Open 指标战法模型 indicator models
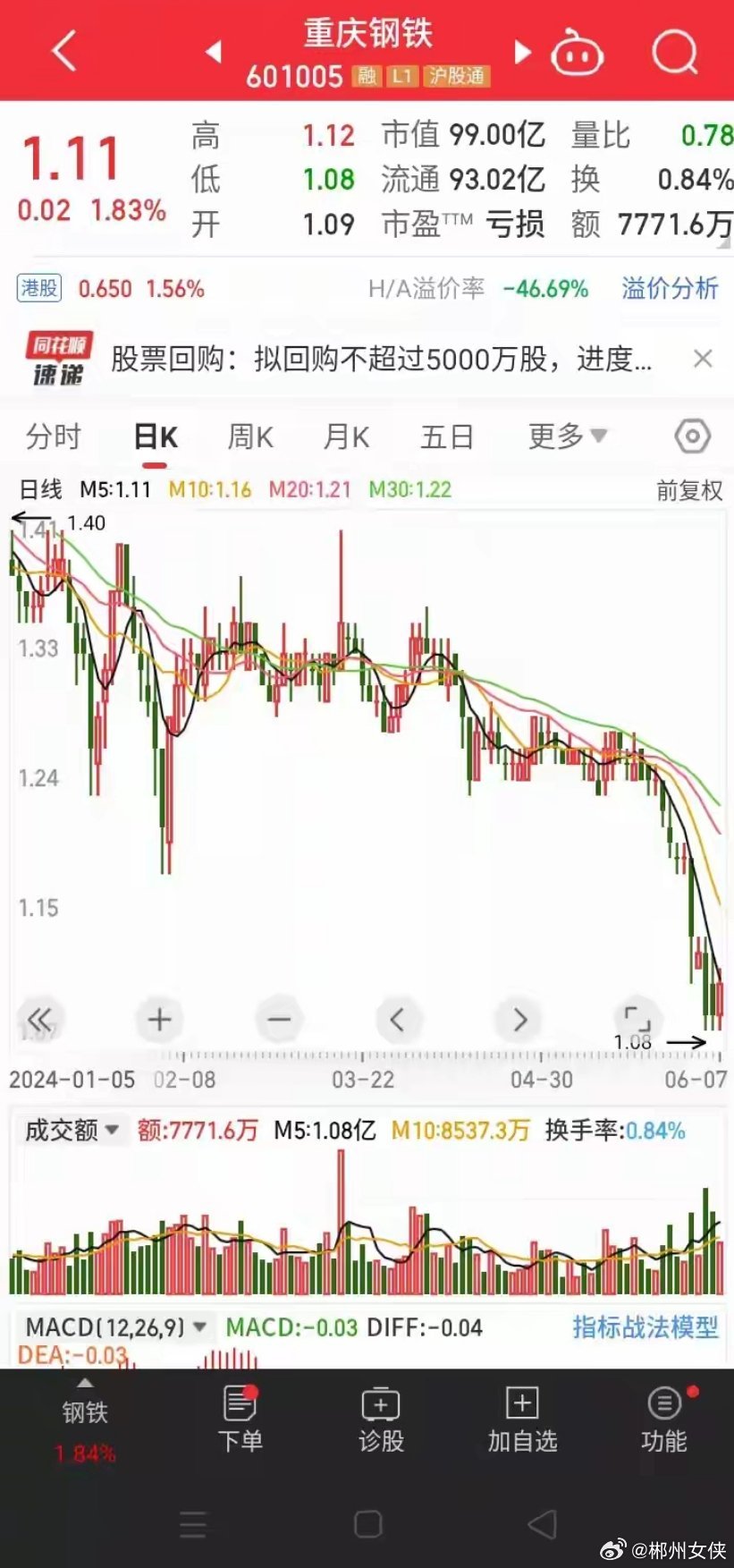Viewport: 734px width, 1568px height. coord(642,1327)
